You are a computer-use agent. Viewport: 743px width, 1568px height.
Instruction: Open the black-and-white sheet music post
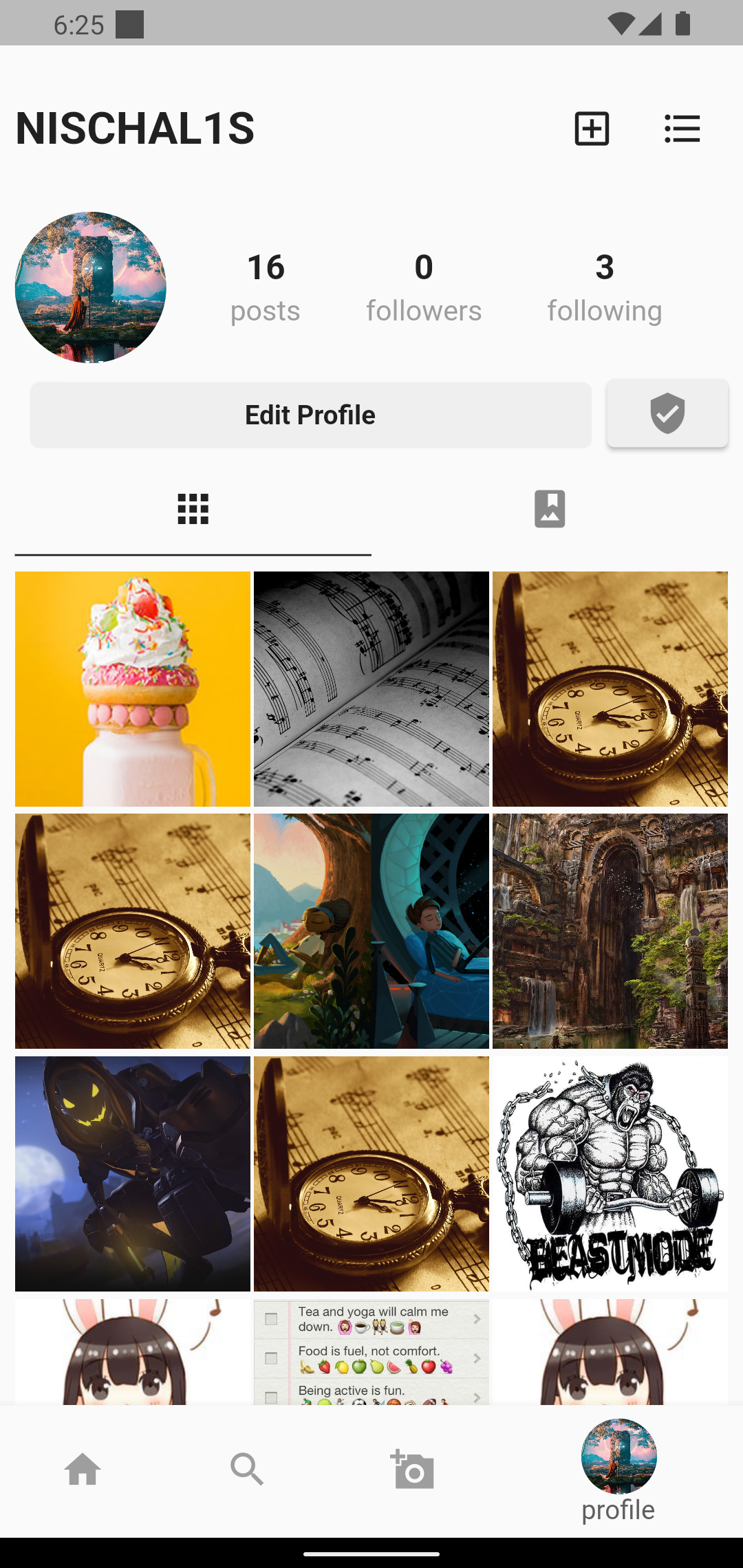(371, 688)
